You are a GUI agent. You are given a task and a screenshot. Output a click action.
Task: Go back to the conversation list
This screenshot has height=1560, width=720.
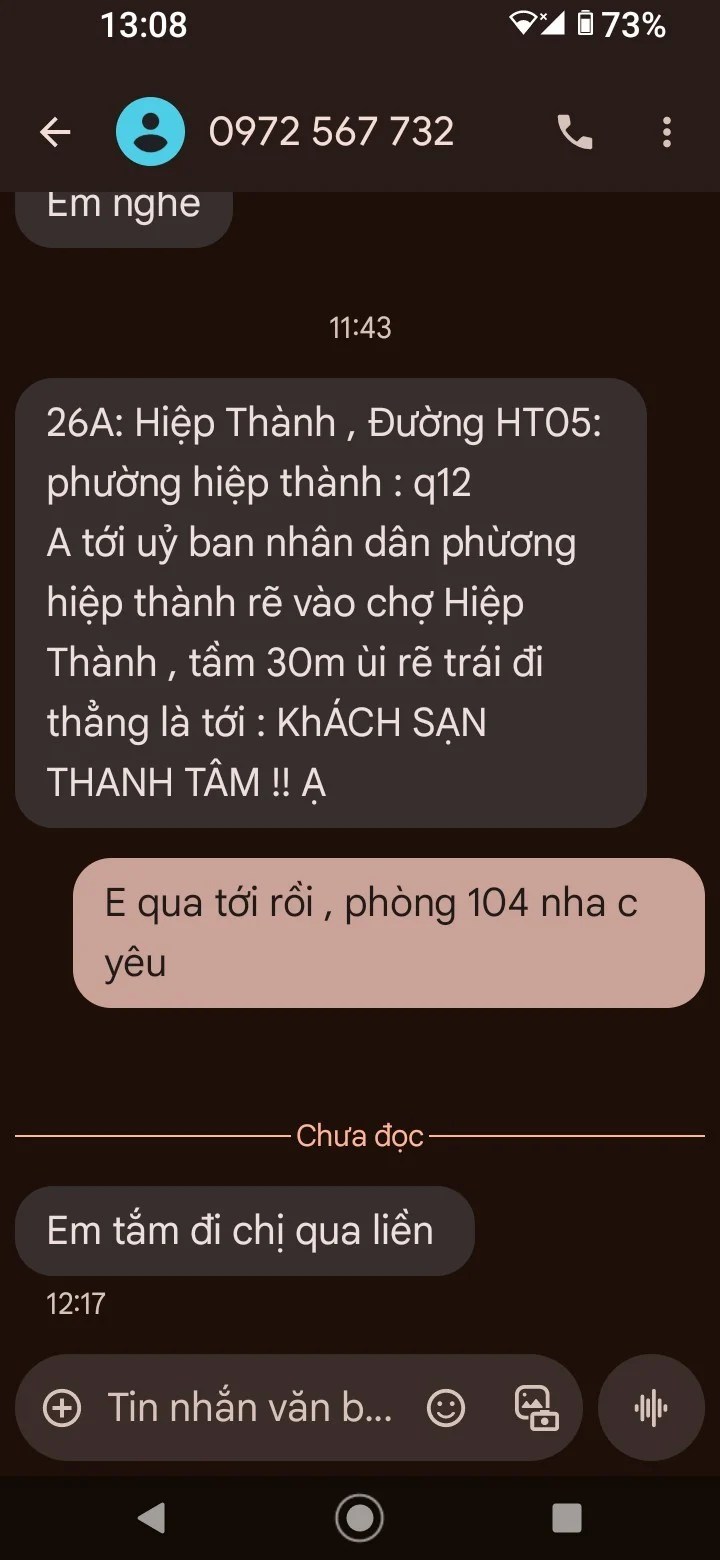[x=55, y=132]
